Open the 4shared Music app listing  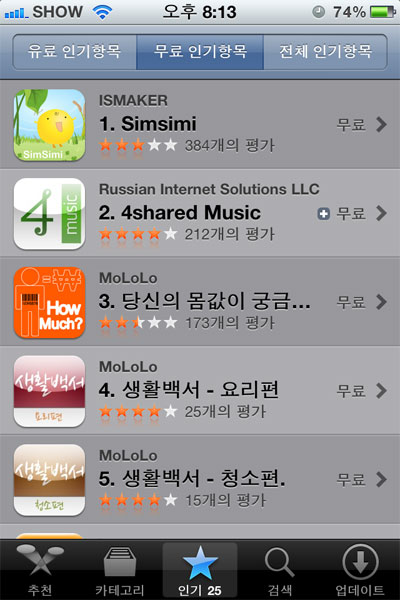pos(200,214)
